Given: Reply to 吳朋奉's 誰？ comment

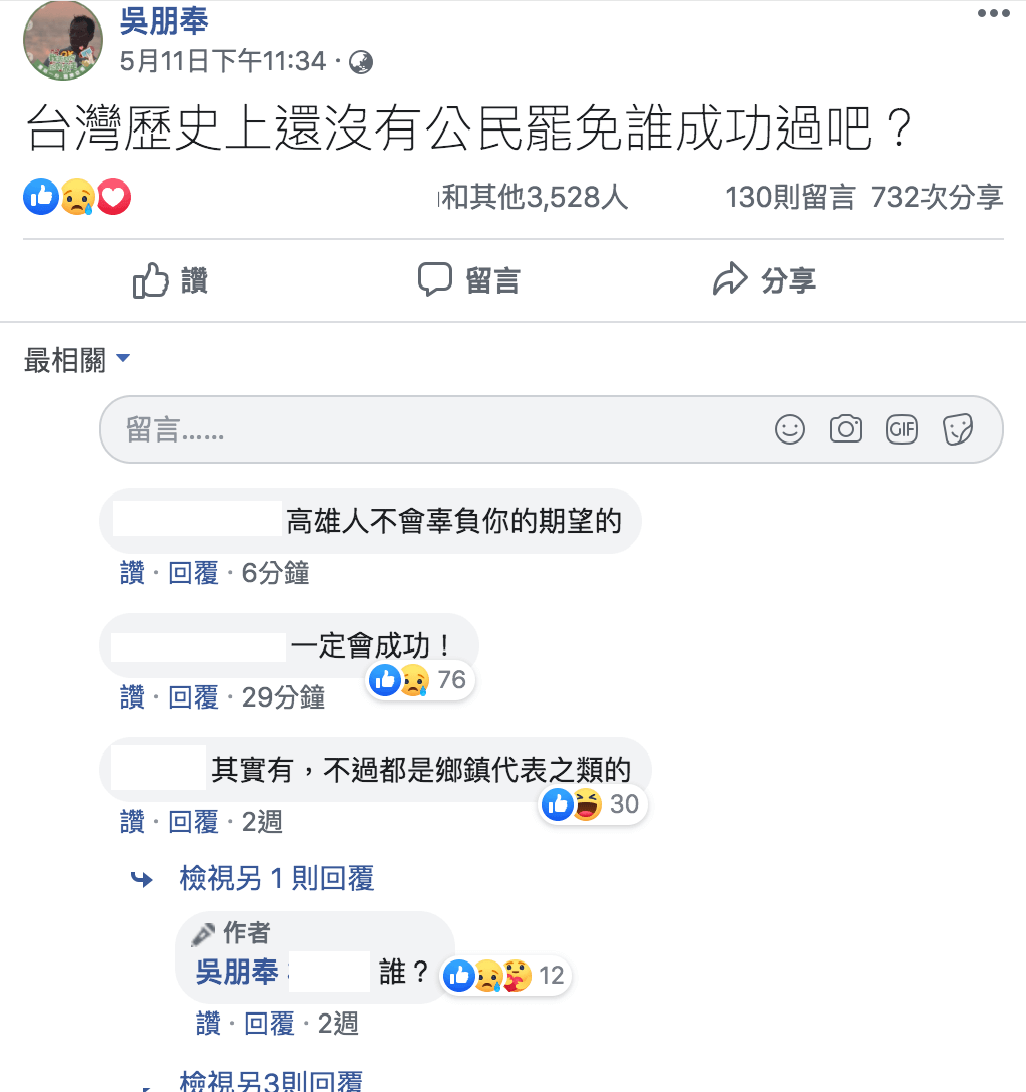Looking at the screenshot, I should 269,1023.
